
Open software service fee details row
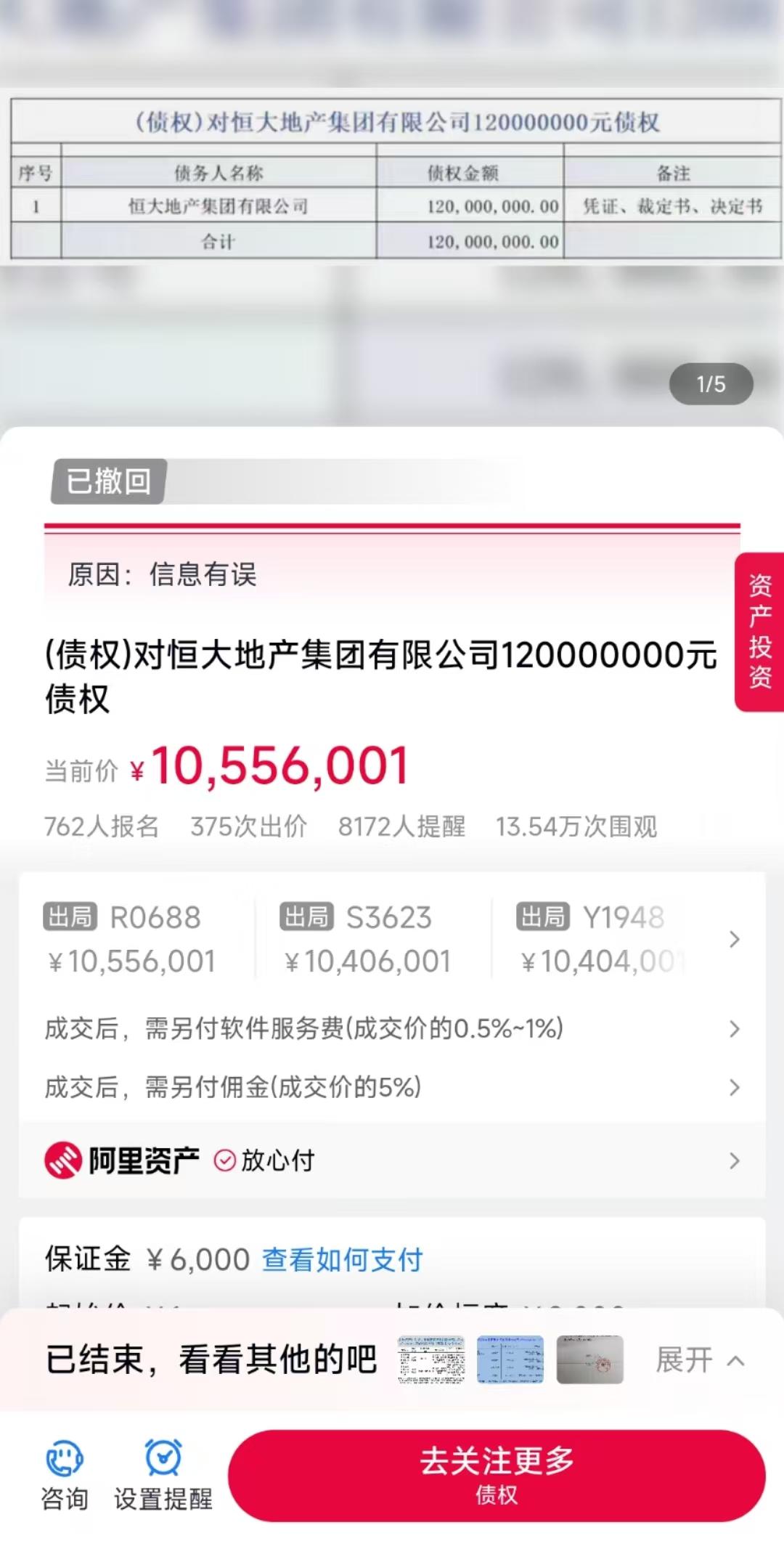pos(392,1028)
